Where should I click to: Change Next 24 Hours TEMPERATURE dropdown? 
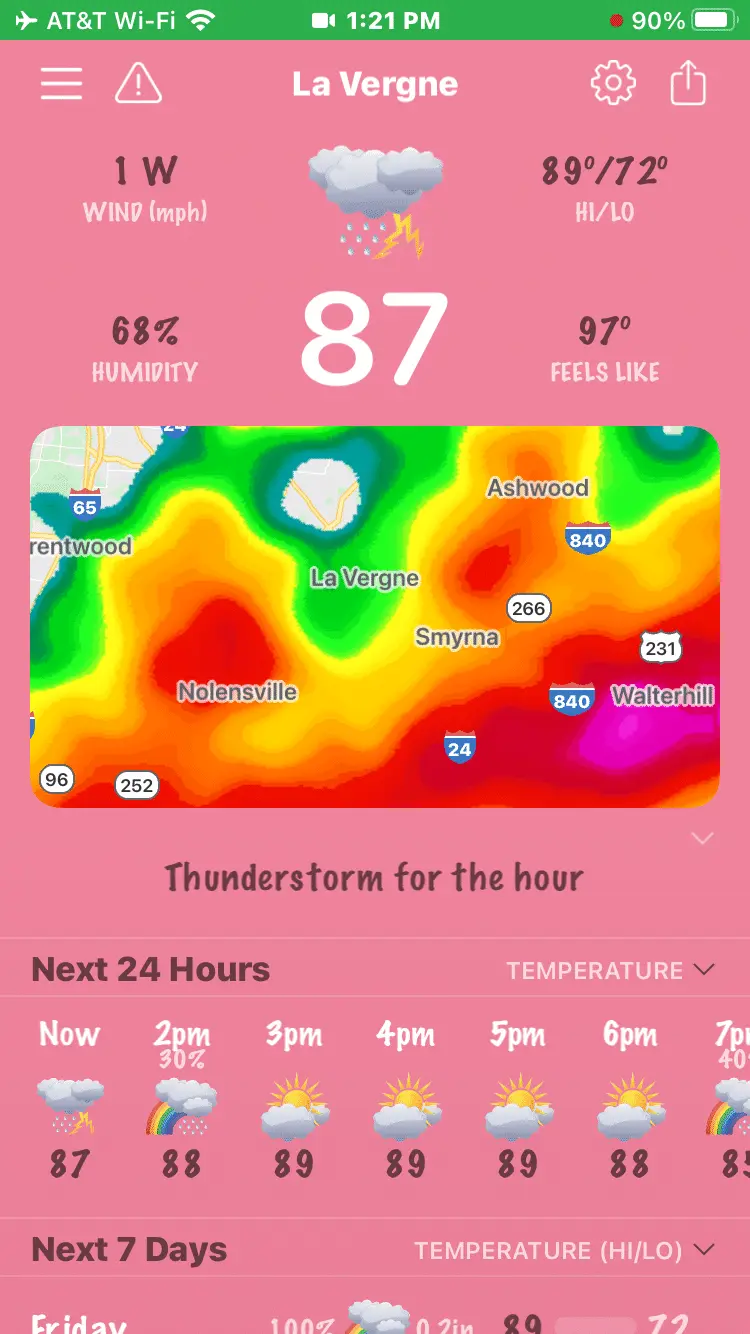(x=610, y=970)
